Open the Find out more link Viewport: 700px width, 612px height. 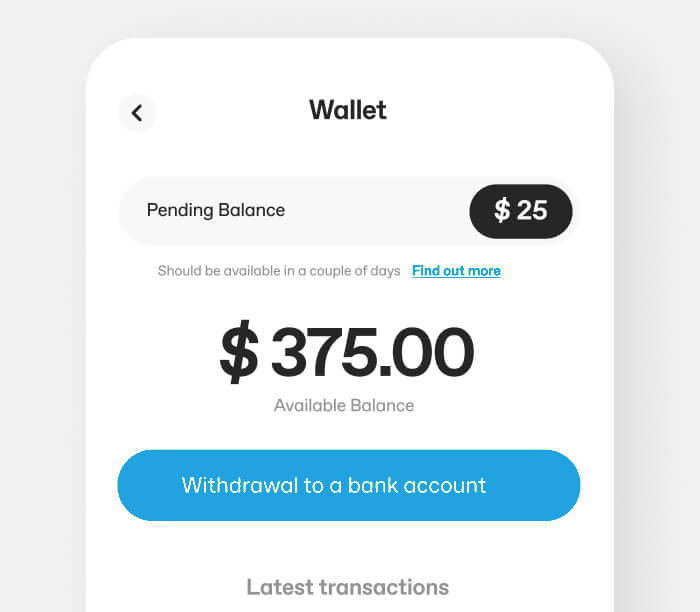point(456,271)
